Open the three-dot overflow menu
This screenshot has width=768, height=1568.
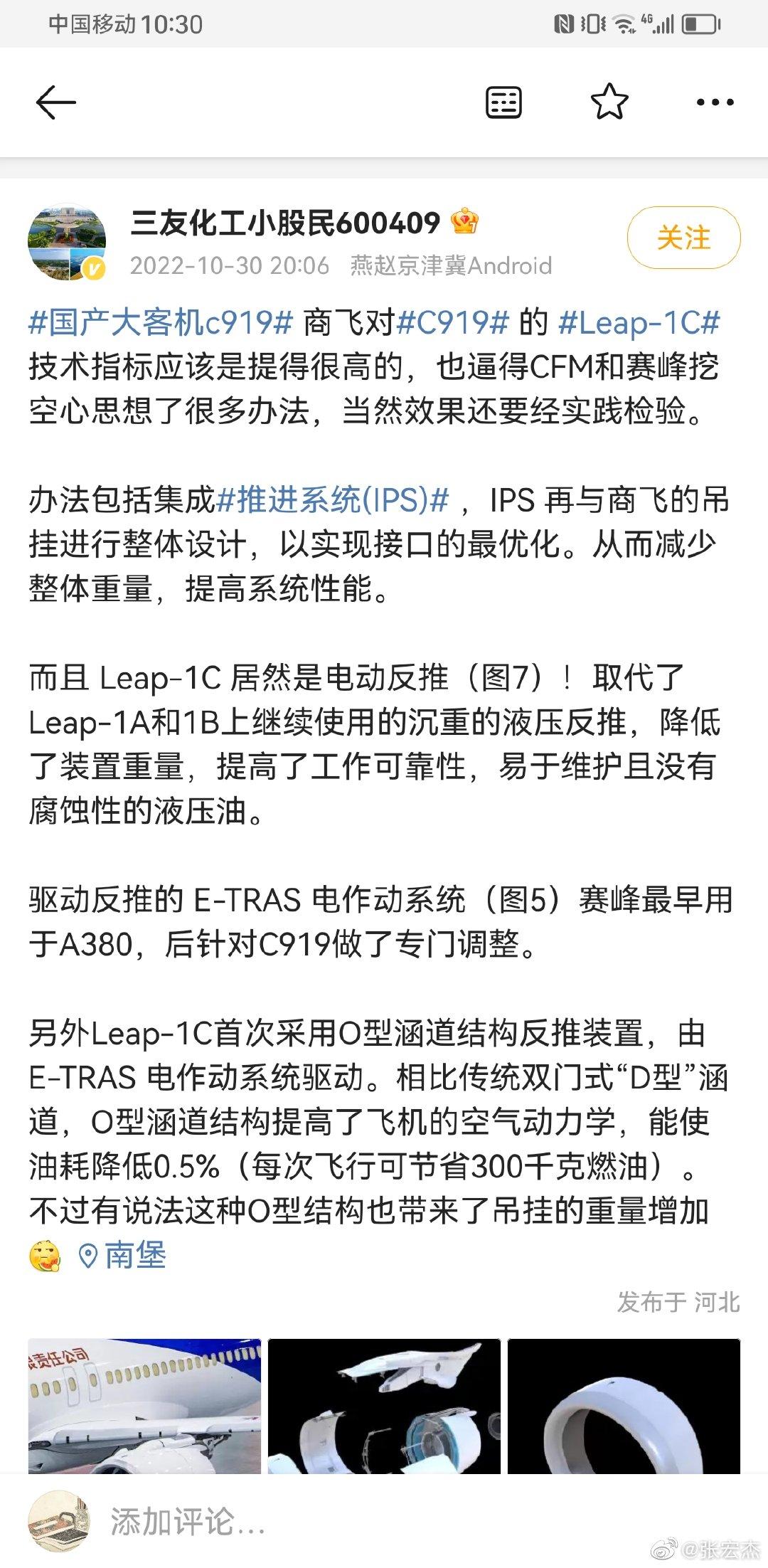coord(715,102)
